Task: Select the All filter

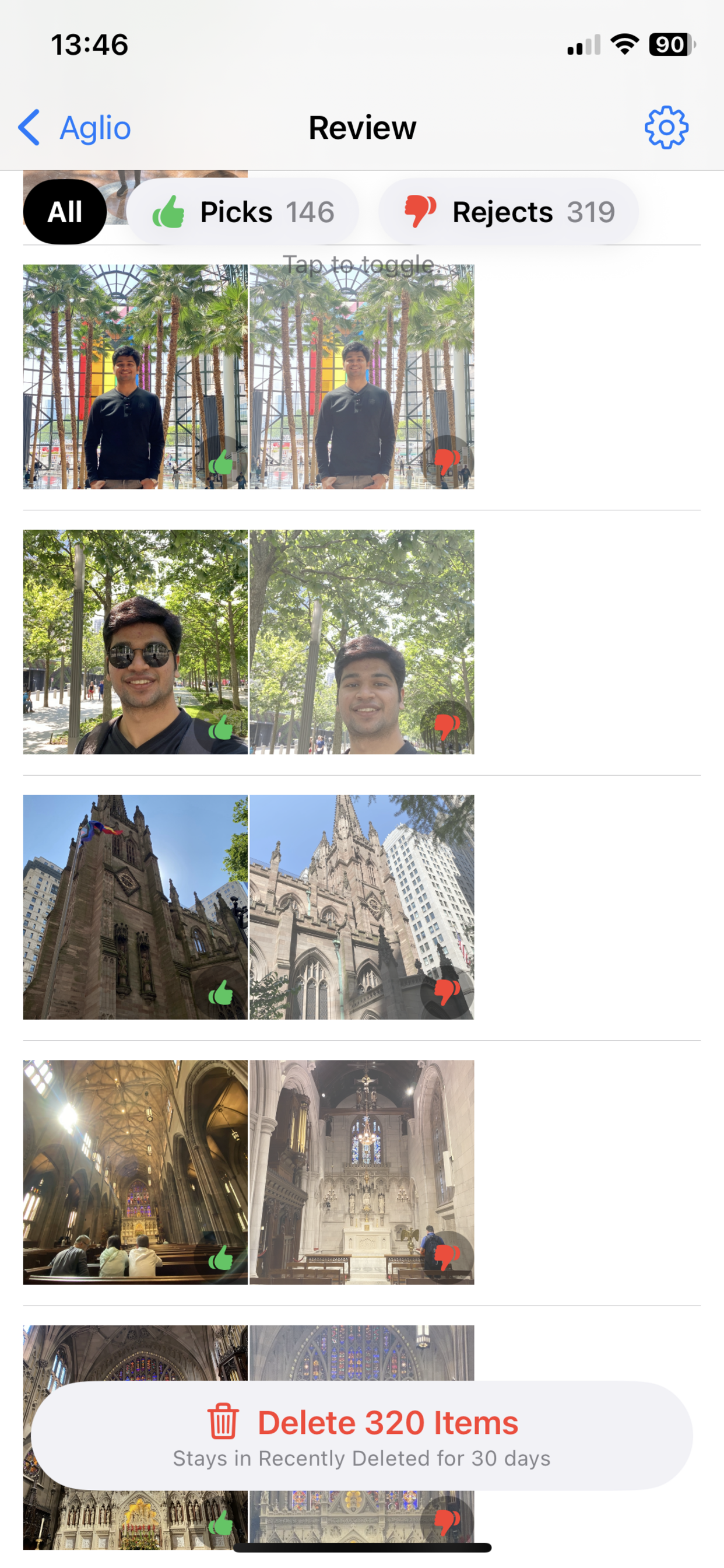Action: [x=65, y=212]
